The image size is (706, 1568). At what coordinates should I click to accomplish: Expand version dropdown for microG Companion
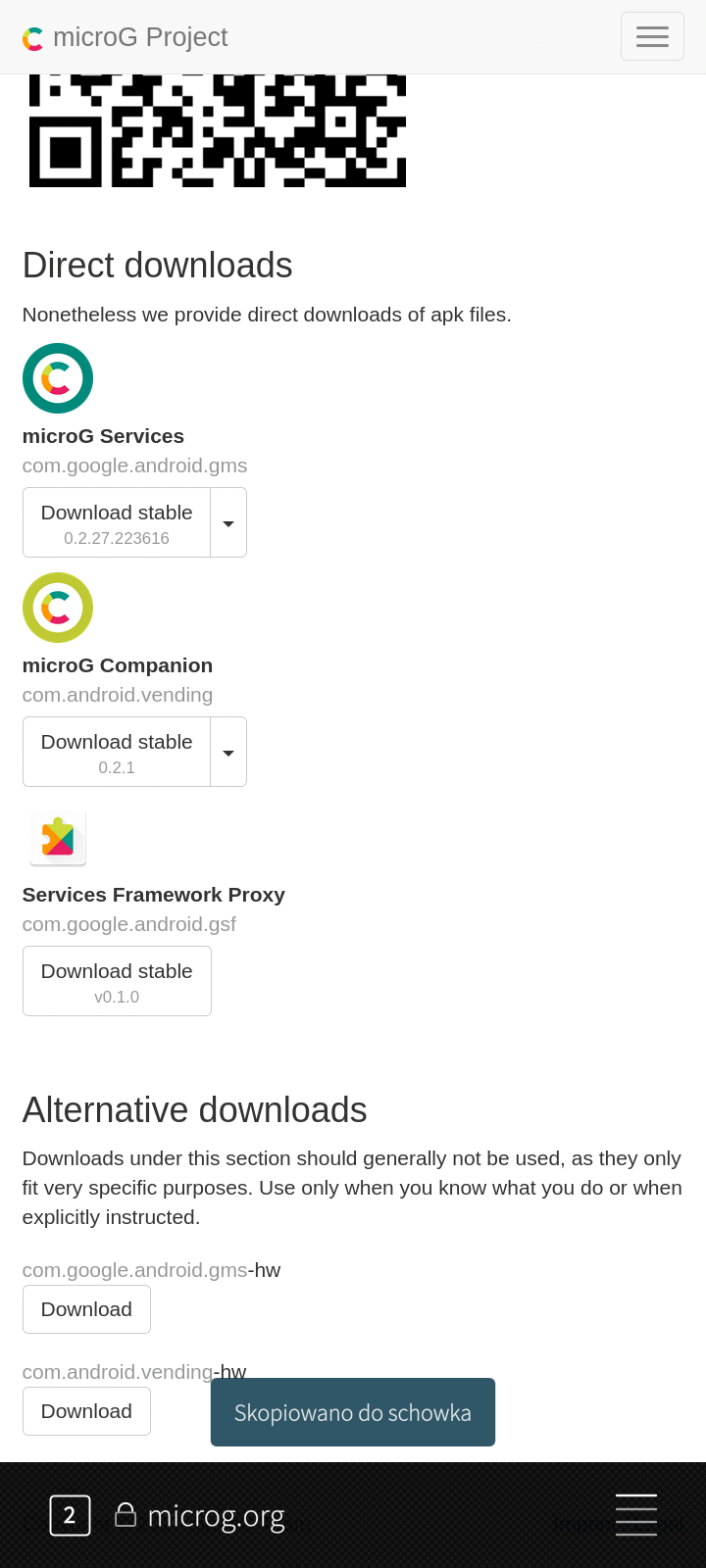coord(228,752)
